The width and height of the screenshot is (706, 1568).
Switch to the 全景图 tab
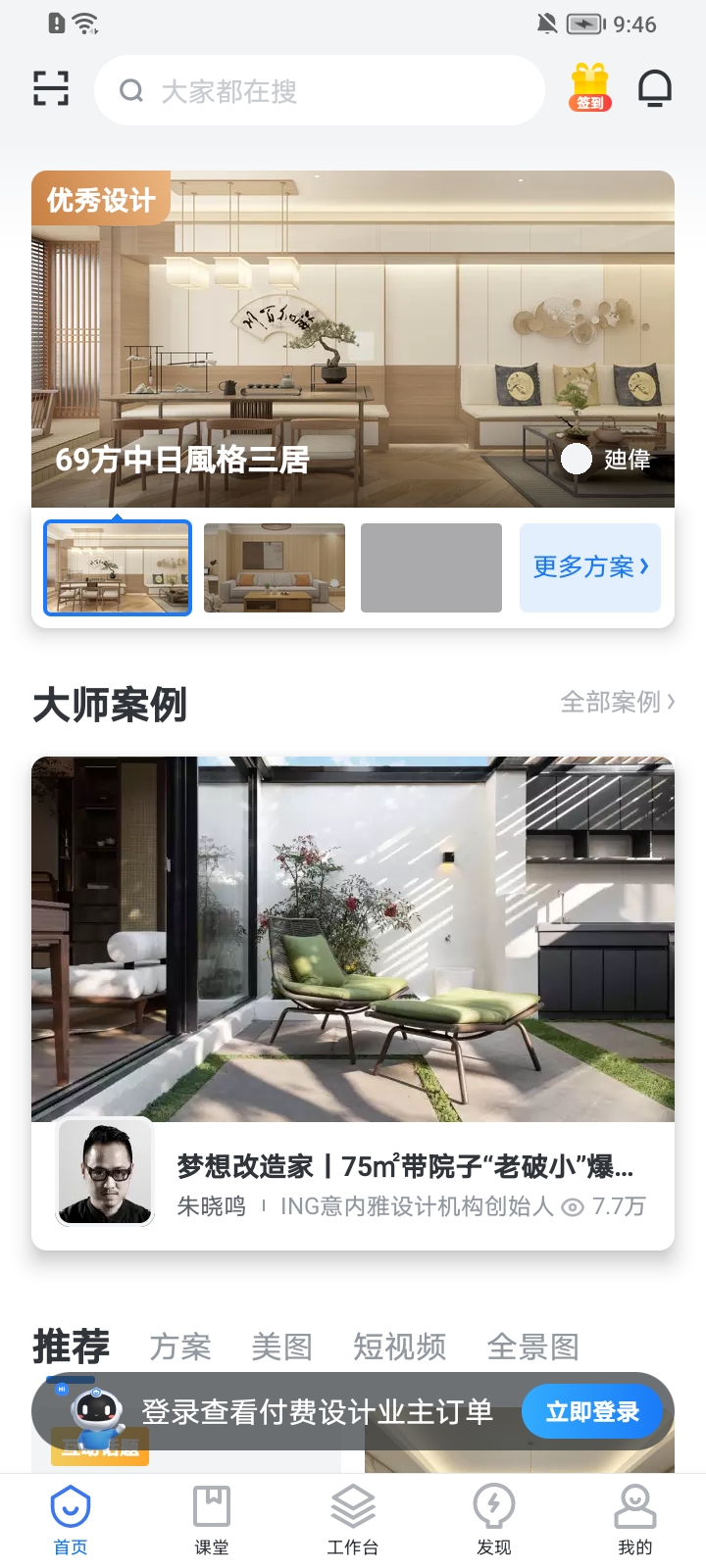(x=532, y=1347)
